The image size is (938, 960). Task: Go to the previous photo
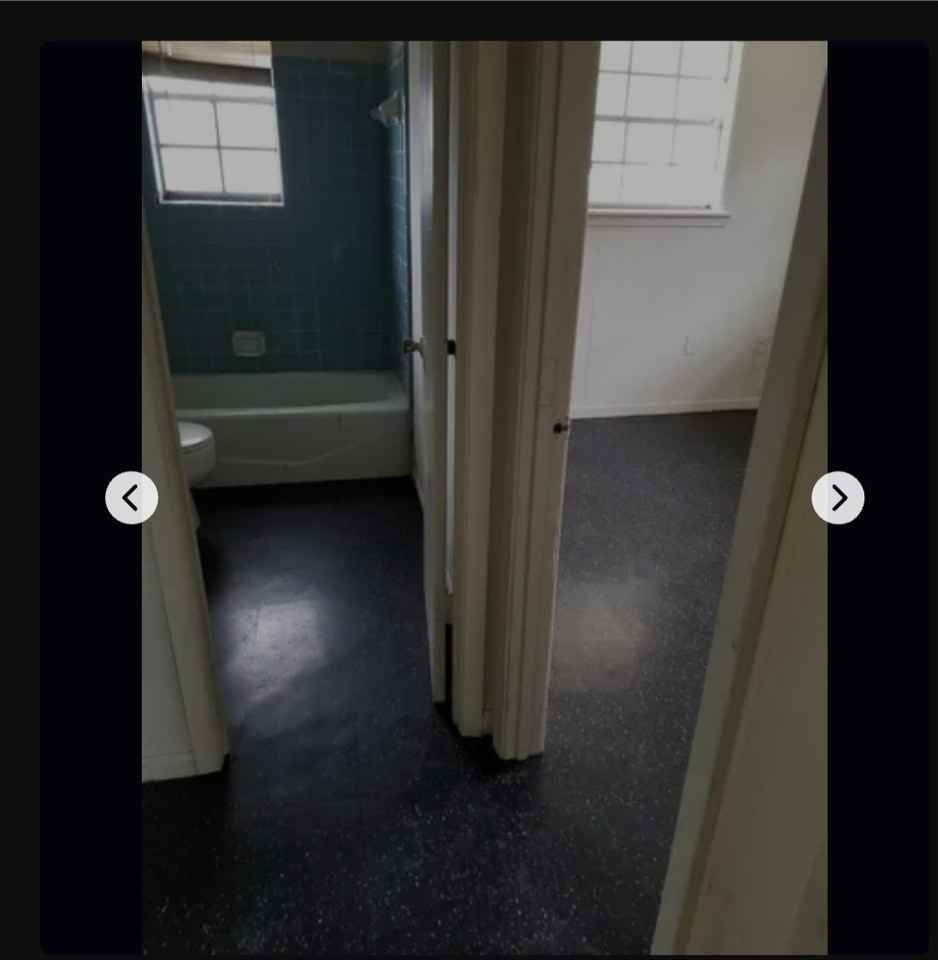coord(131,497)
